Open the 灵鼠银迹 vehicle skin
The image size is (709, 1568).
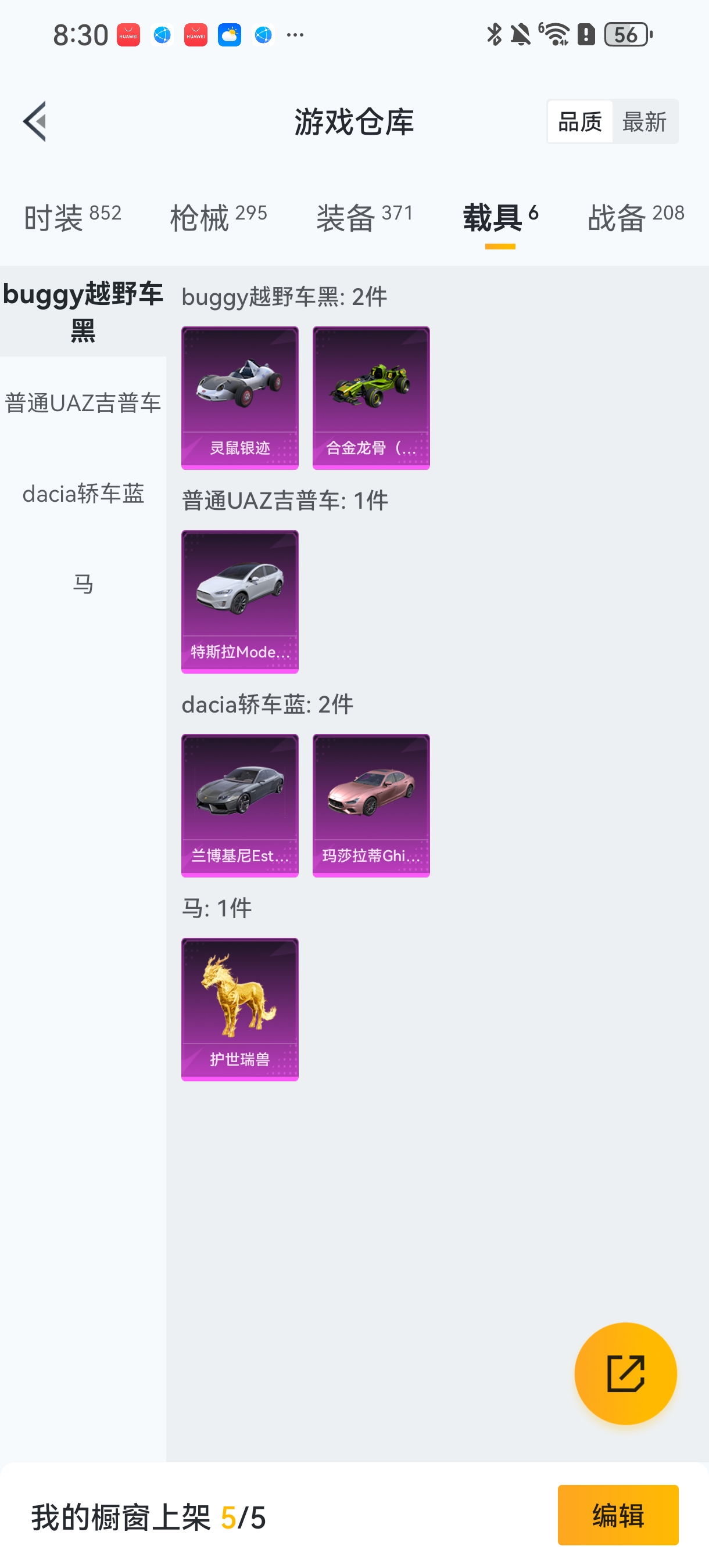(x=239, y=397)
